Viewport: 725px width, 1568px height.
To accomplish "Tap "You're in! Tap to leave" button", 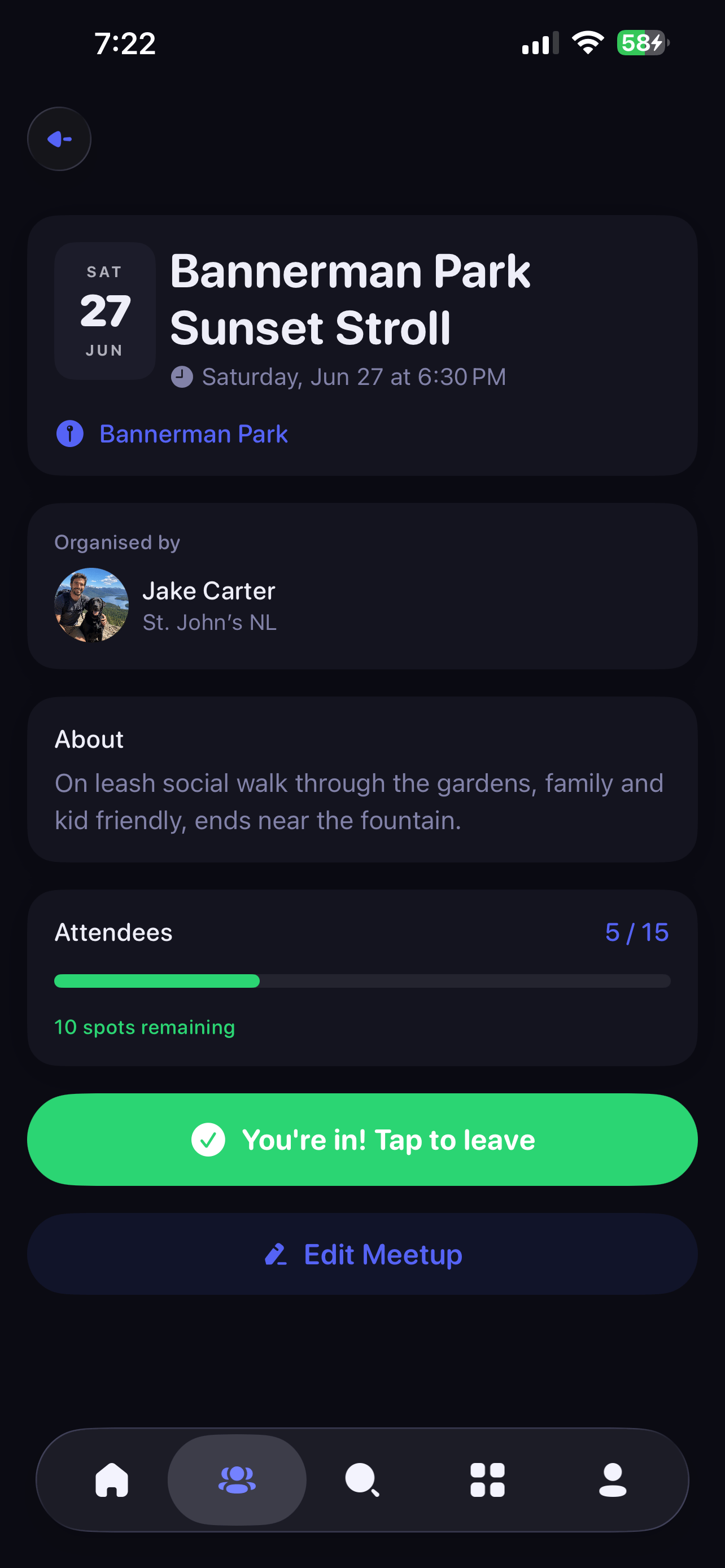I will [362, 1140].
